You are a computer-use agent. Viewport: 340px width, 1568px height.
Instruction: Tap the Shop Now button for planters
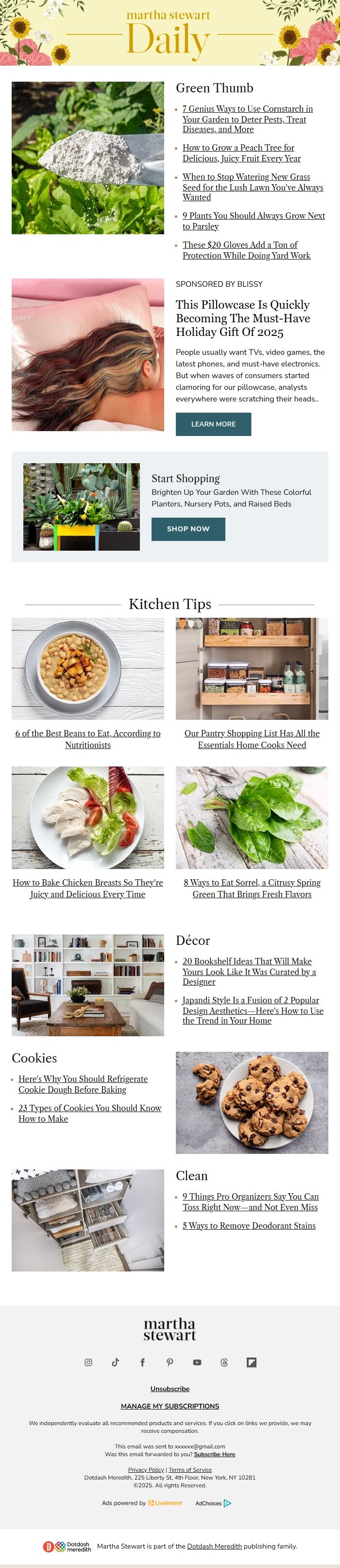tap(188, 529)
